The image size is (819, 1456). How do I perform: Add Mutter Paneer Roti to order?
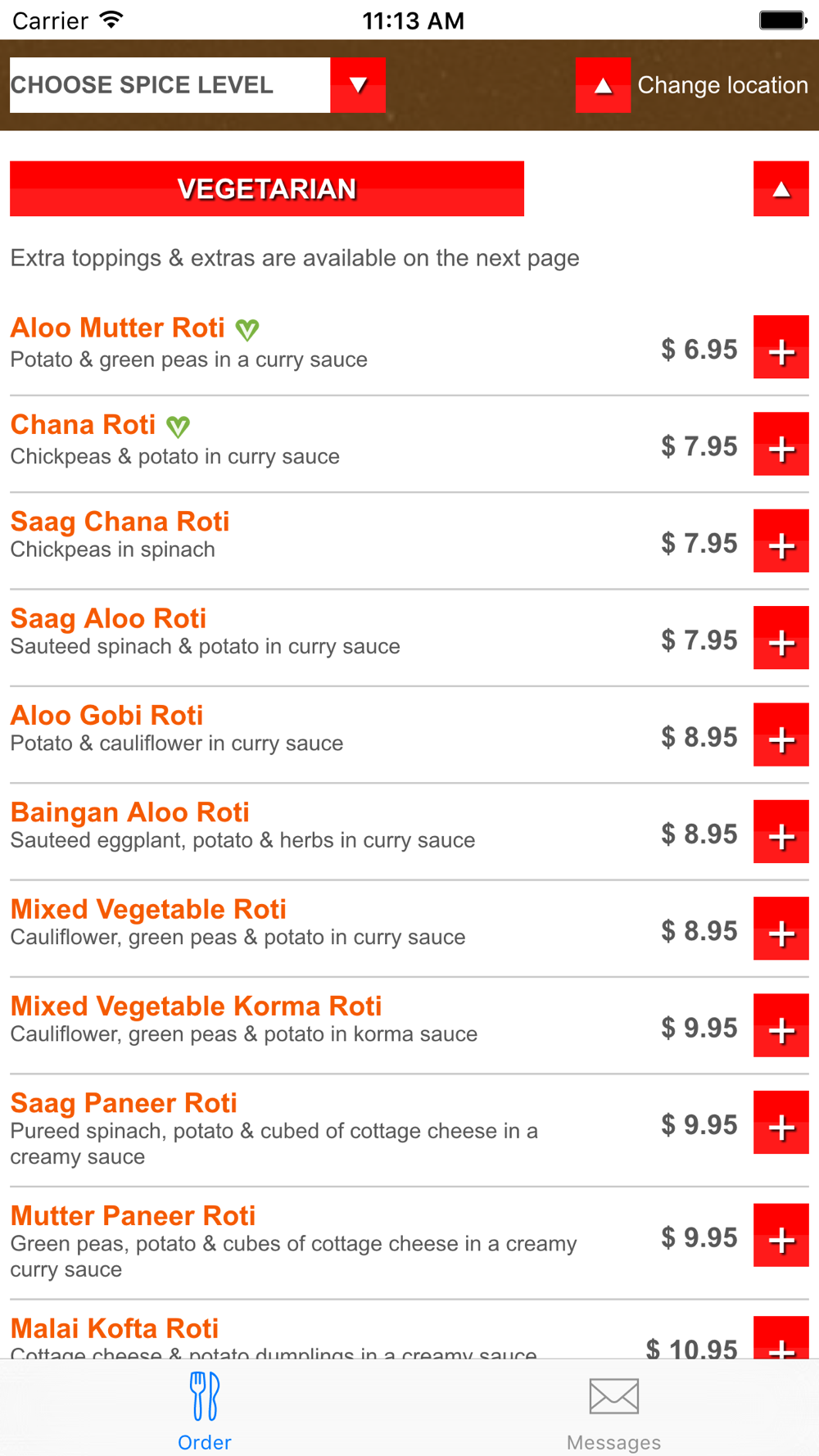coord(781,1236)
